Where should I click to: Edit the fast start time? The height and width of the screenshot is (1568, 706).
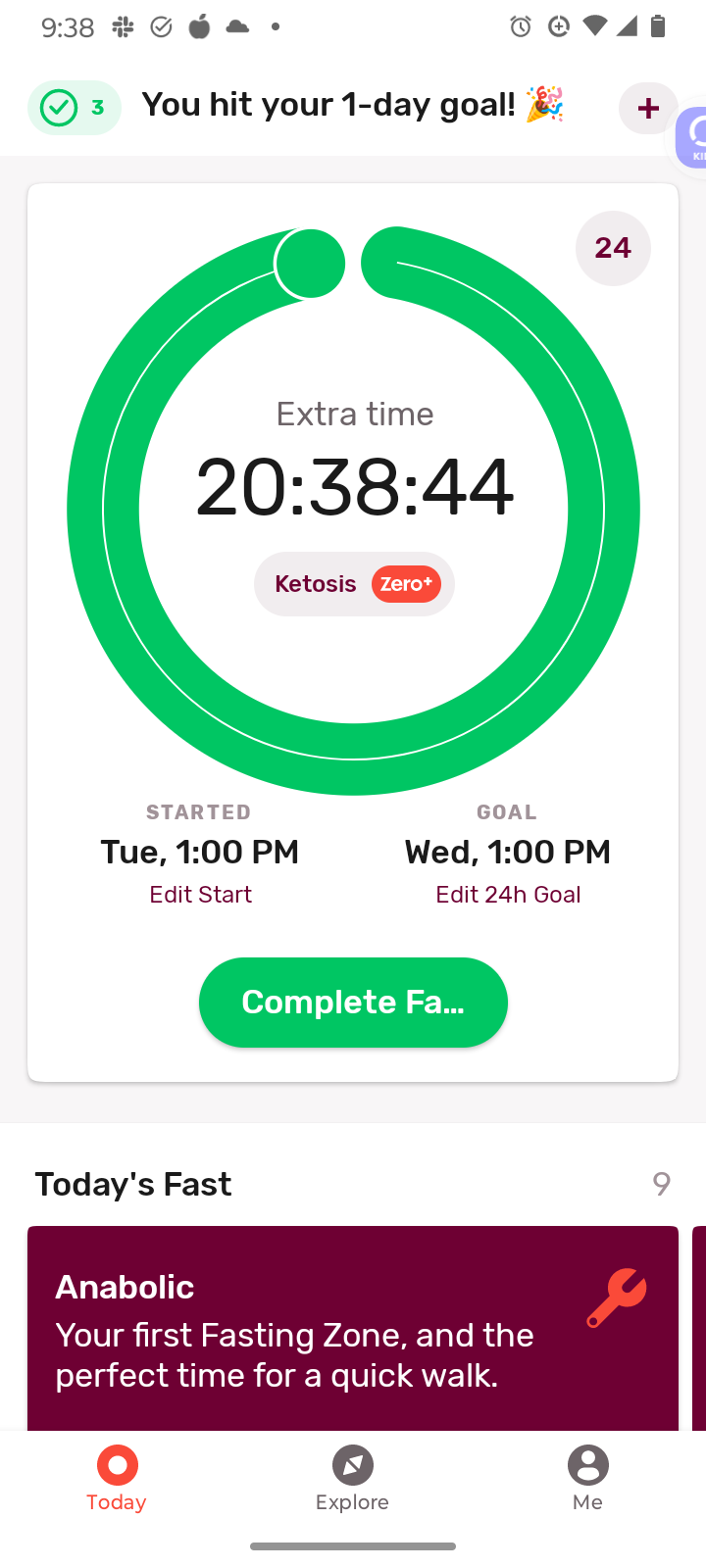click(200, 895)
